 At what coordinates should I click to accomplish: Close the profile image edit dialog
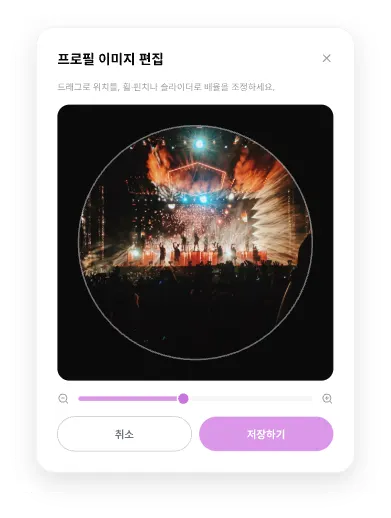(326, 58)
